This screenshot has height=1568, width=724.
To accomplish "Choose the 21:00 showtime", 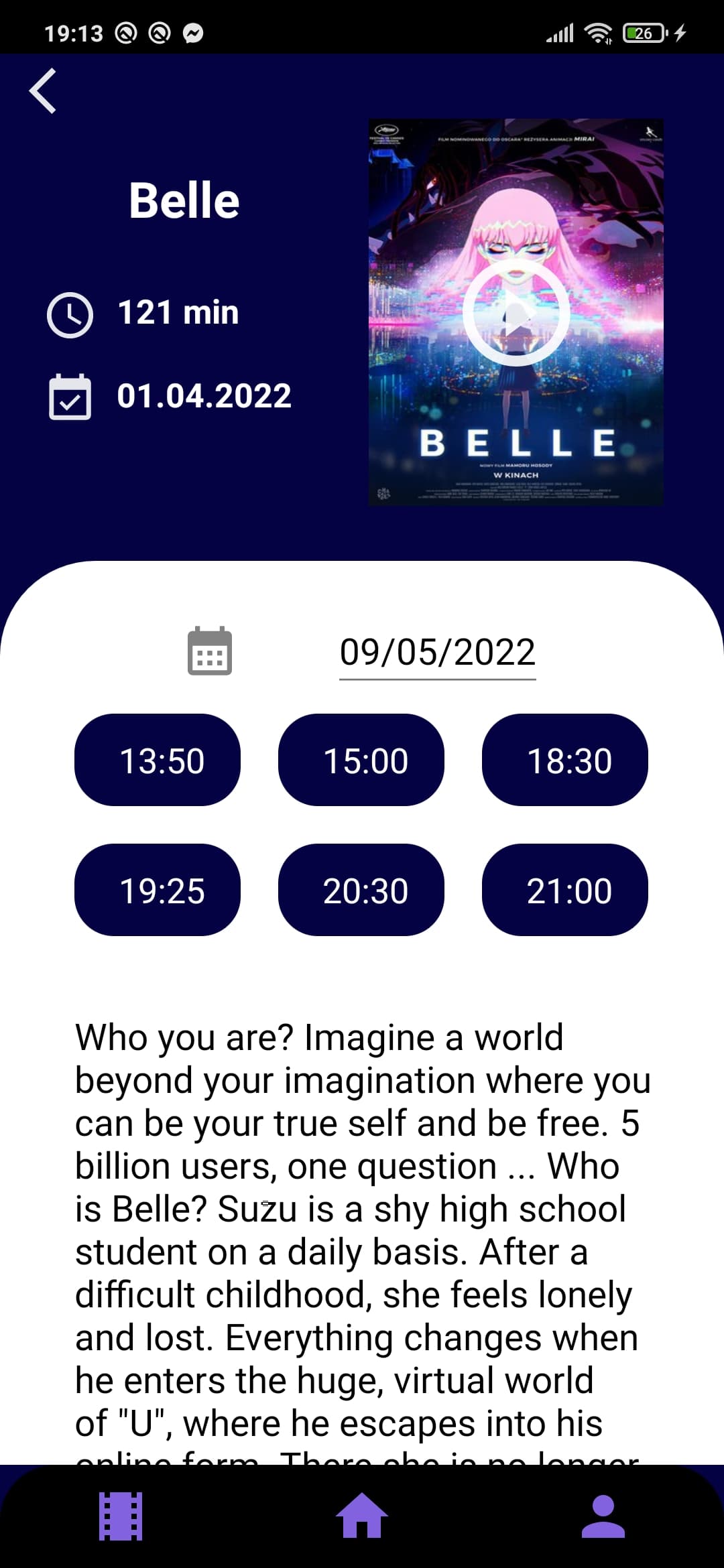I will click(565, 889).
